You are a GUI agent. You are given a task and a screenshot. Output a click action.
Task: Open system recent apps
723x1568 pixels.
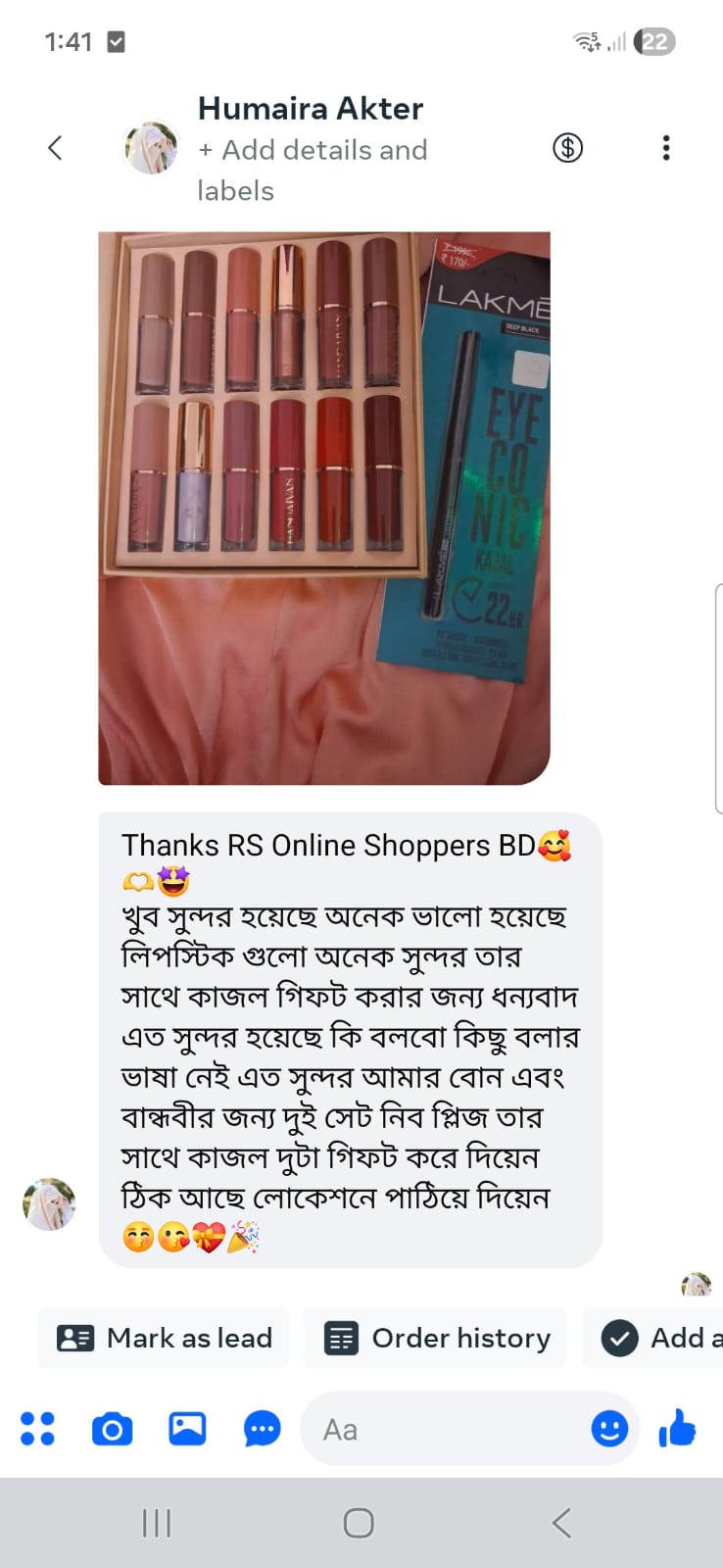[157, 1523]
